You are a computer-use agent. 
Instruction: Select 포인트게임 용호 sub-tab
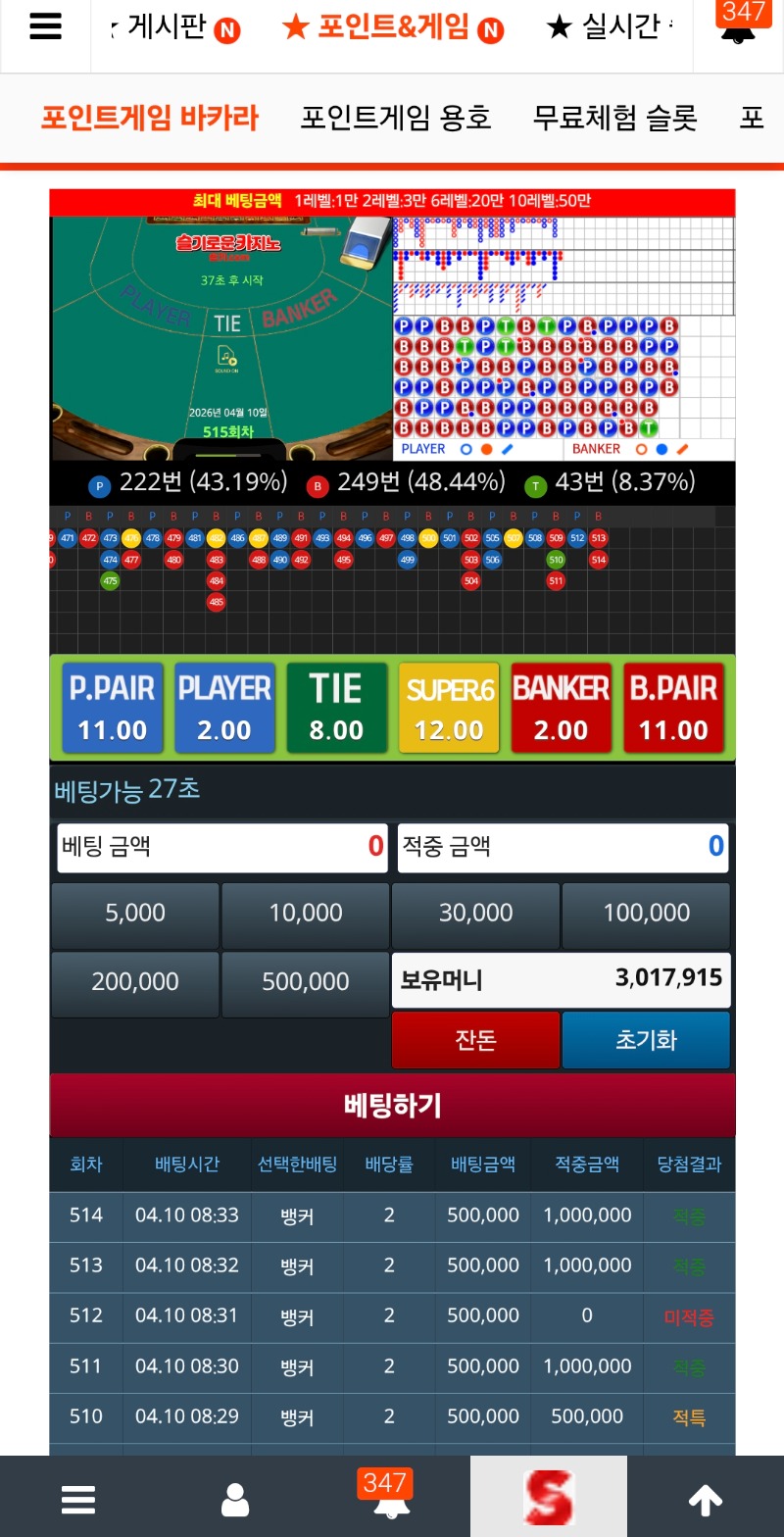click(395, 119)
